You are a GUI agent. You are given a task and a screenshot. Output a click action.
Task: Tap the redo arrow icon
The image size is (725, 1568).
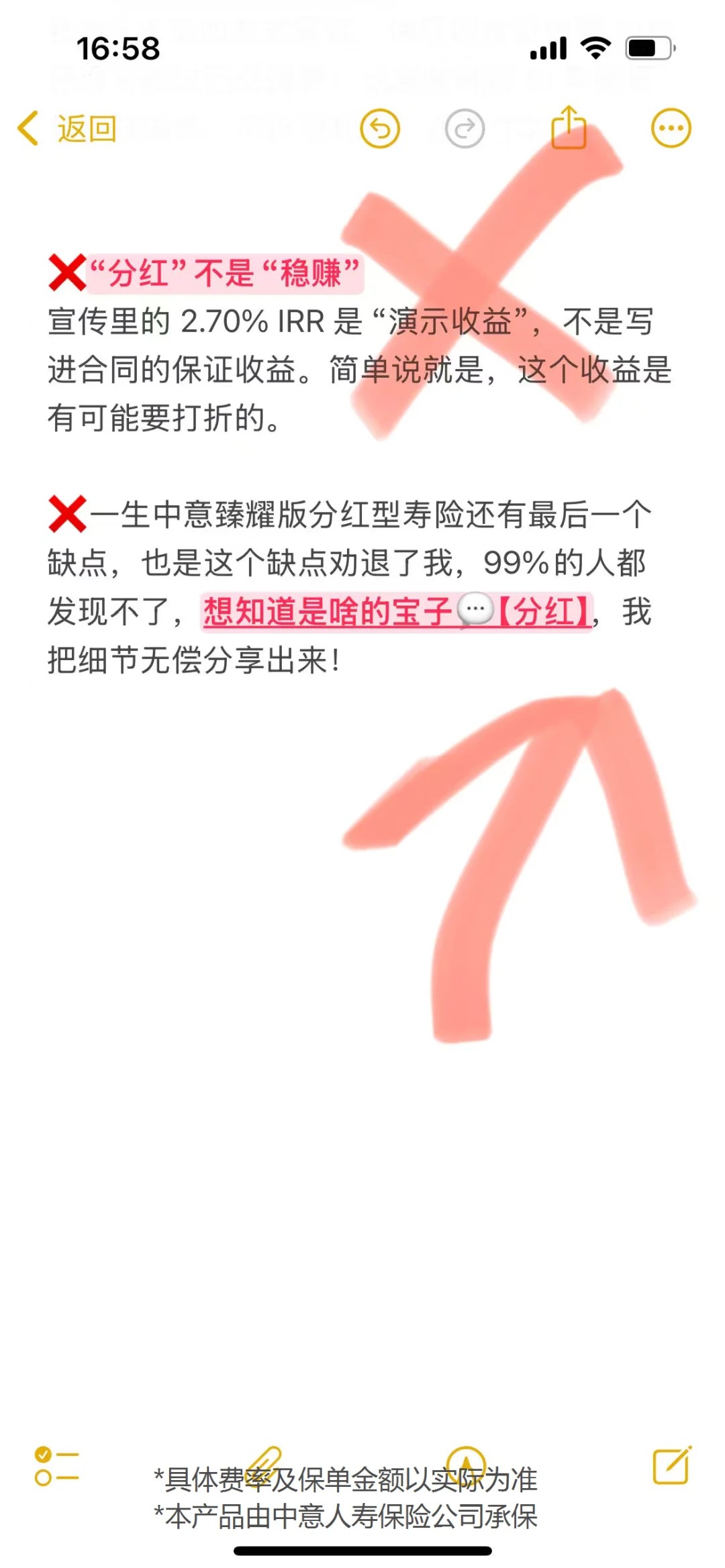[x=465, y=128]
